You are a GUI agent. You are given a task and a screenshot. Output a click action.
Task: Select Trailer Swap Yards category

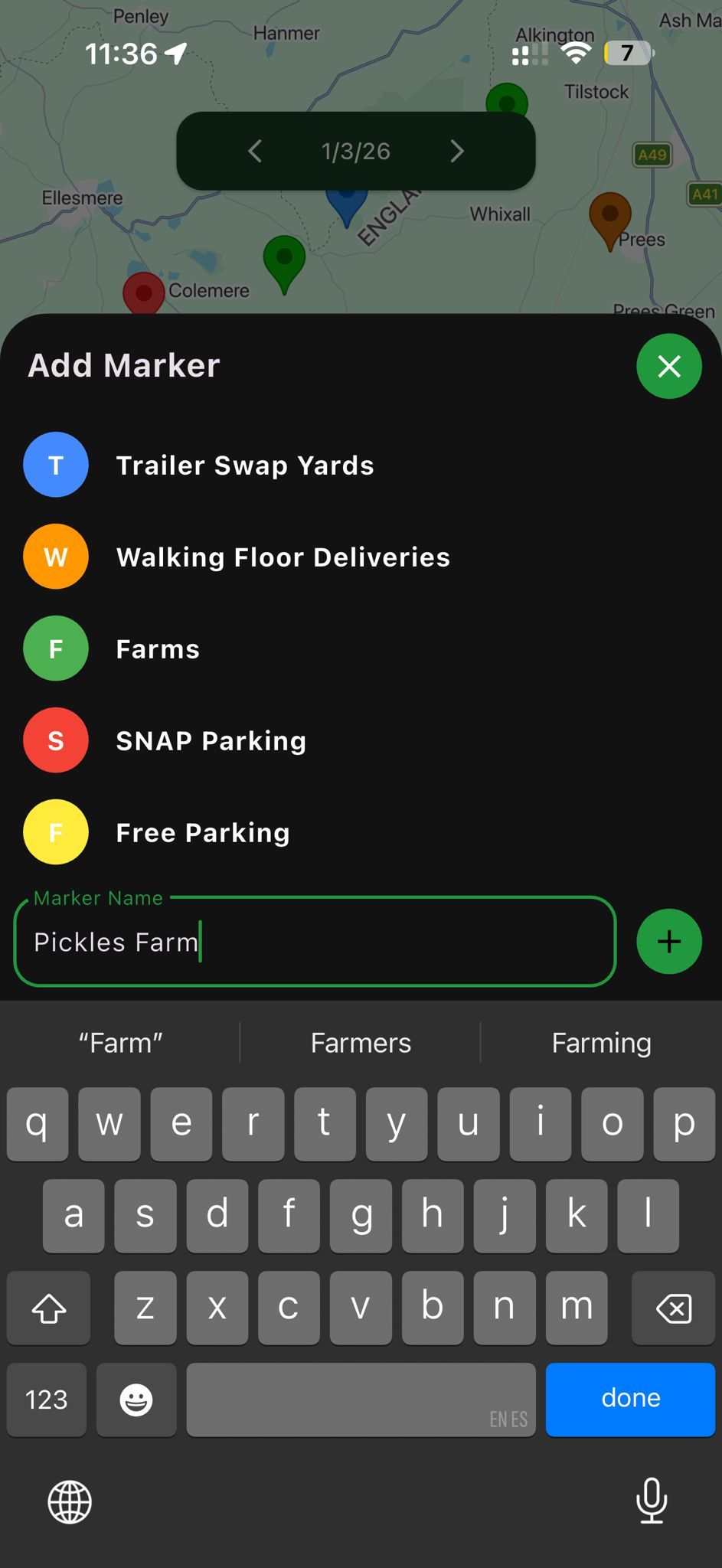[244, 465]
